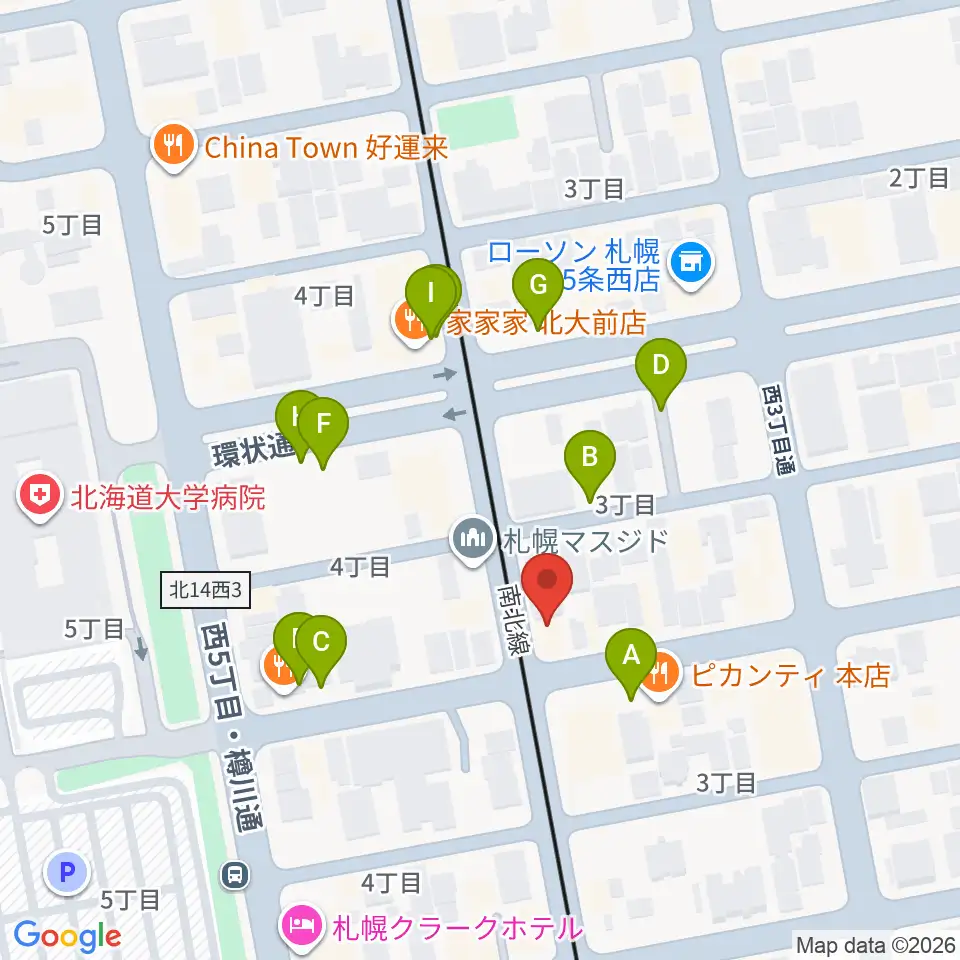
Task: Select the green marker labeled B
Action: point(590,467)
